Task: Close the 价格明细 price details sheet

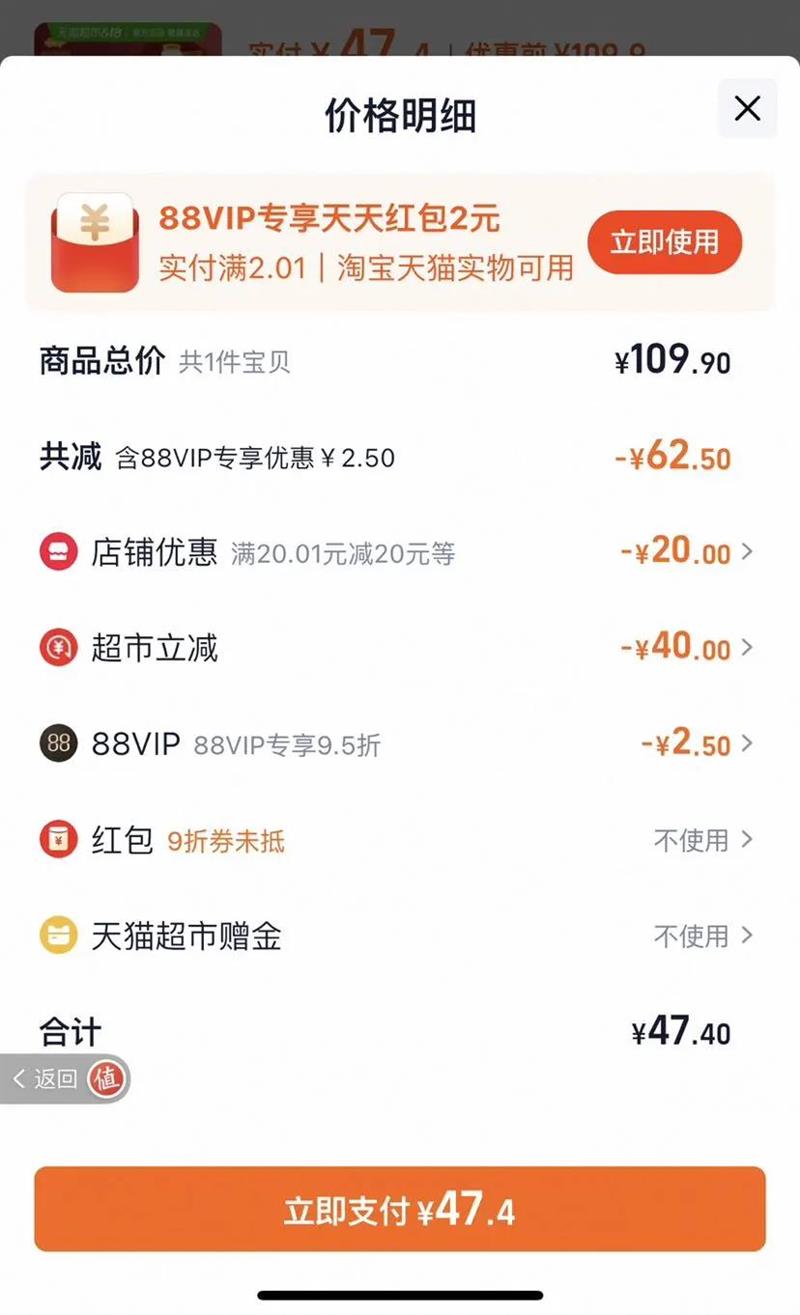Action: click(747, 109)
